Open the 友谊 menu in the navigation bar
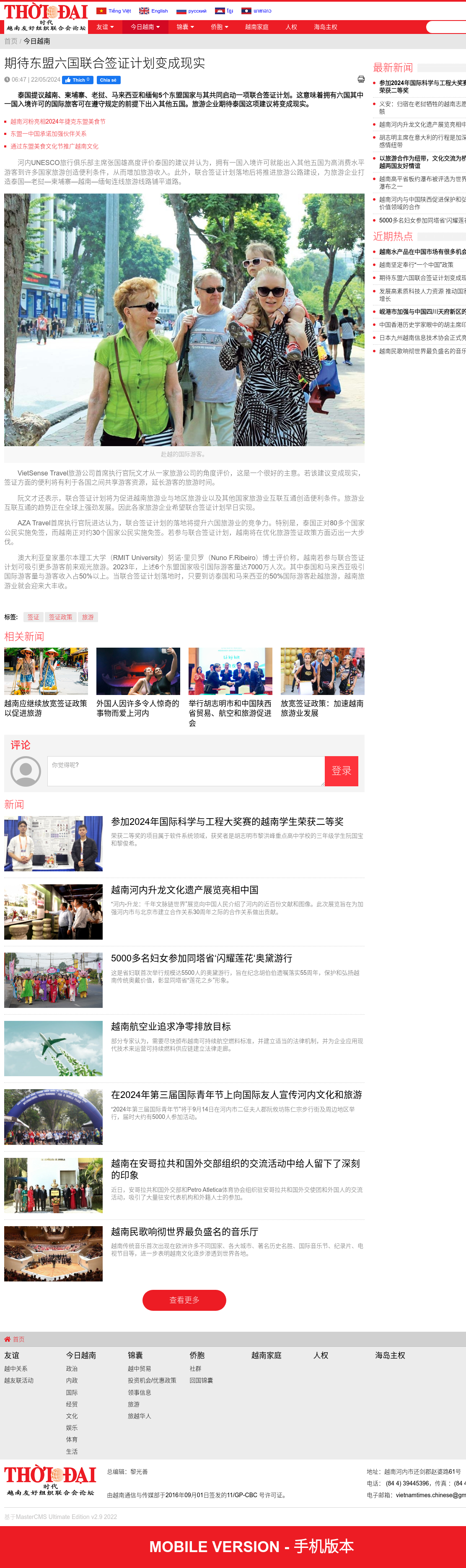Image resolution: width=466 pixels, height=1568 pixels. pos(105,27)
